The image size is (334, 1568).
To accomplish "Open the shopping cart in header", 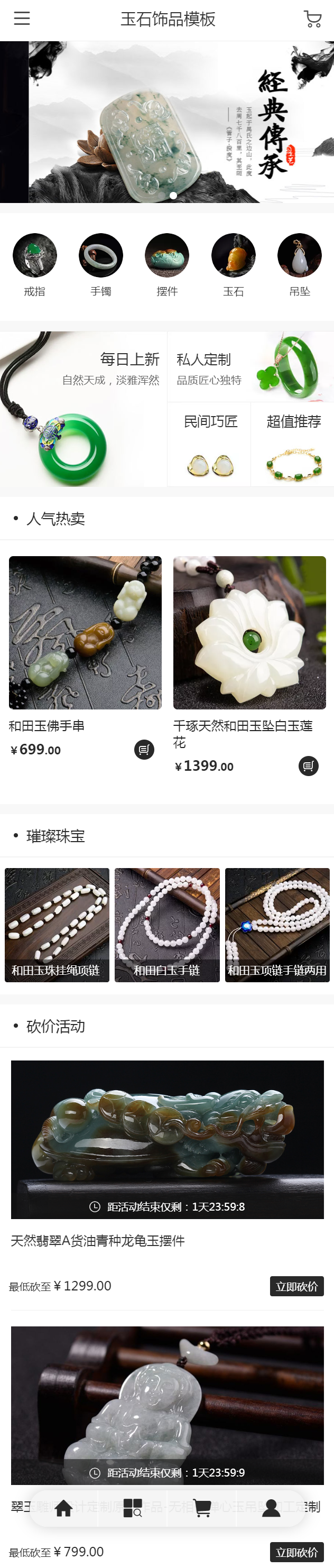I will [x=312, y=19].
